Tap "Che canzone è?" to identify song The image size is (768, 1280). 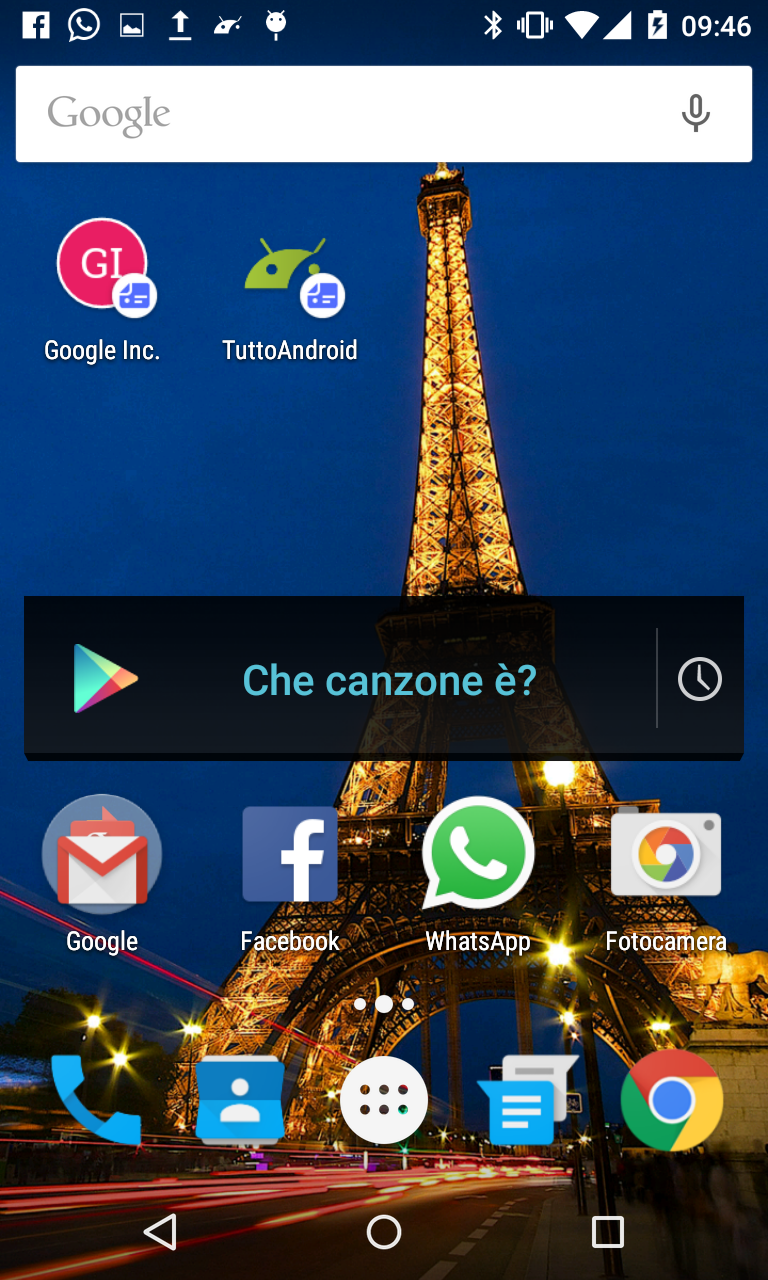click(390, 680)
